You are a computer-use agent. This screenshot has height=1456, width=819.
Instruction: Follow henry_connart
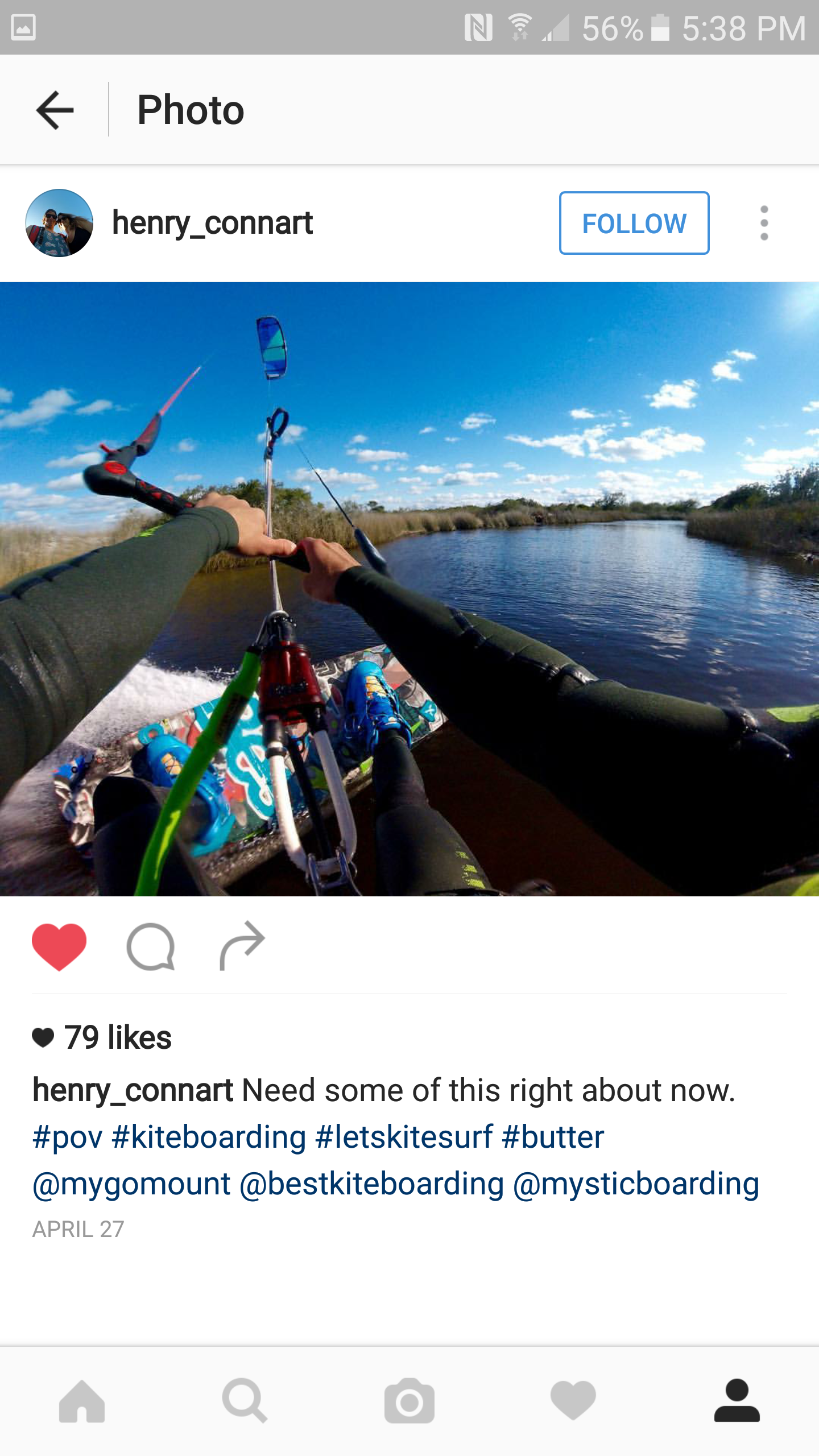634,223
